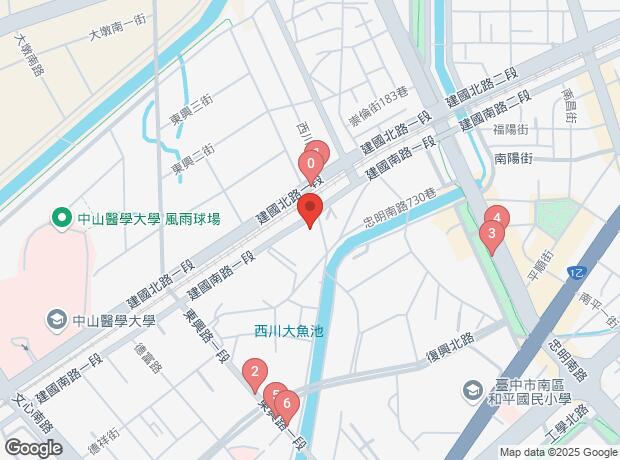This screenshot has width=620, height=460.
Task: Tap the unnumbered red location pin
Action: click(311, 210)
